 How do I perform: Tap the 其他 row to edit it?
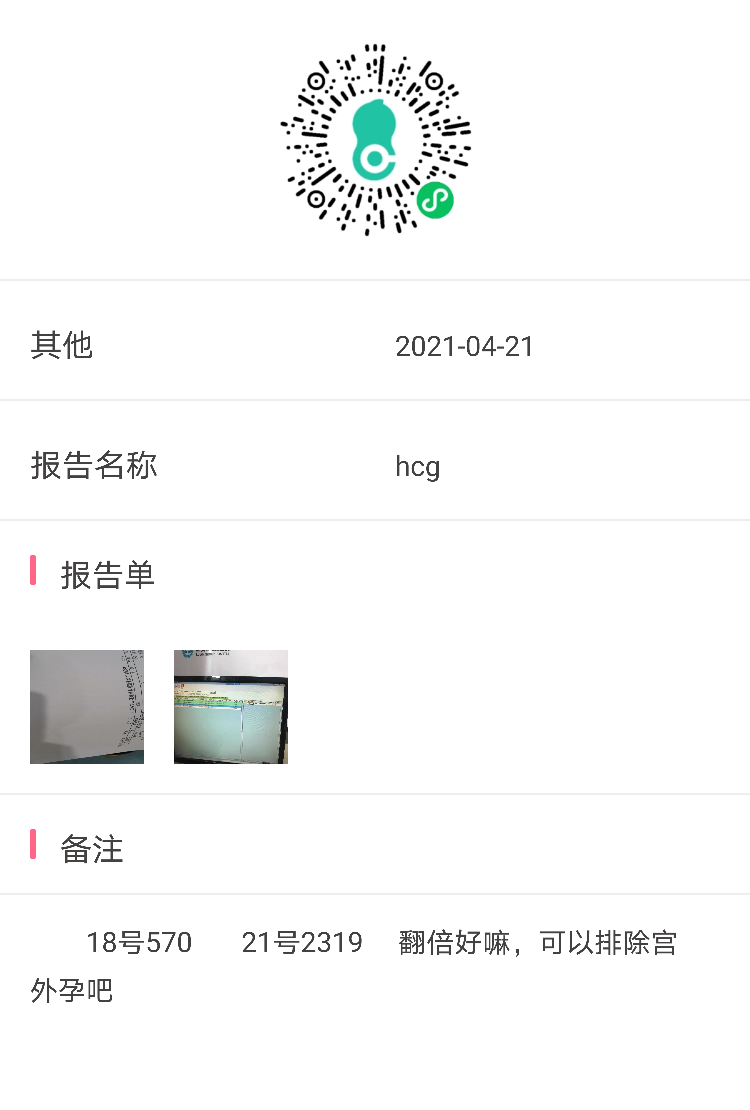[x=375, y=345]
